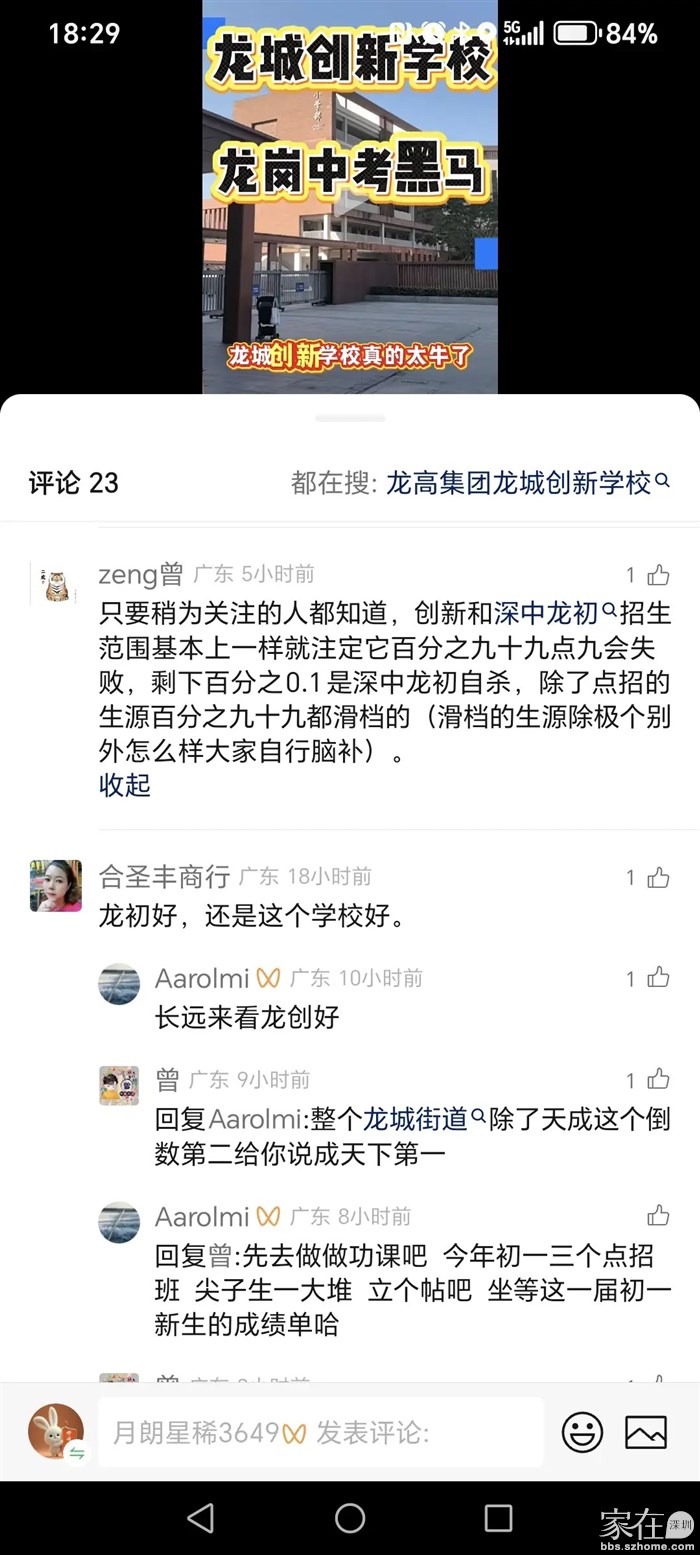Like 曾's reply about 龙城街道

coord(657,1080)
